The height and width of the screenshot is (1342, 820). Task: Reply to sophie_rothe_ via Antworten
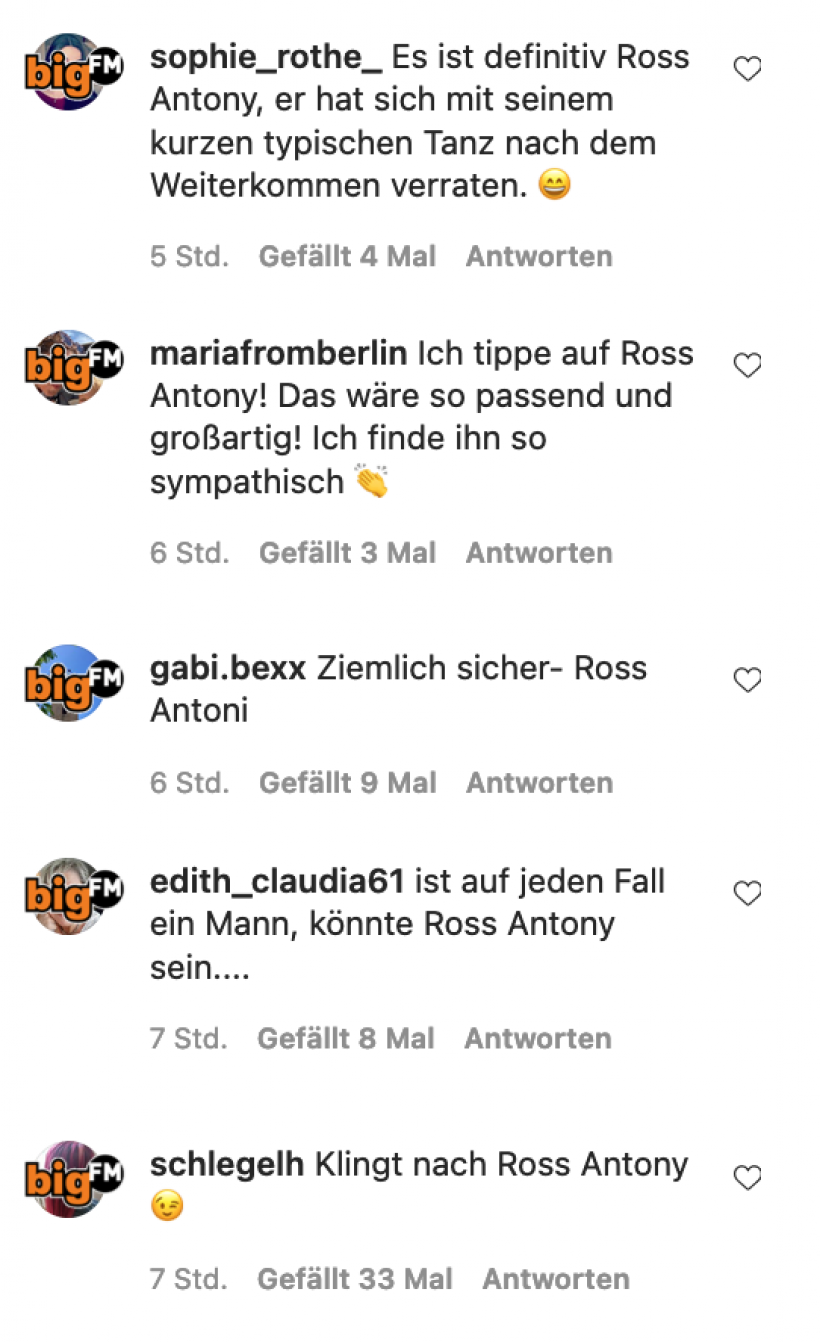[539, 257]
